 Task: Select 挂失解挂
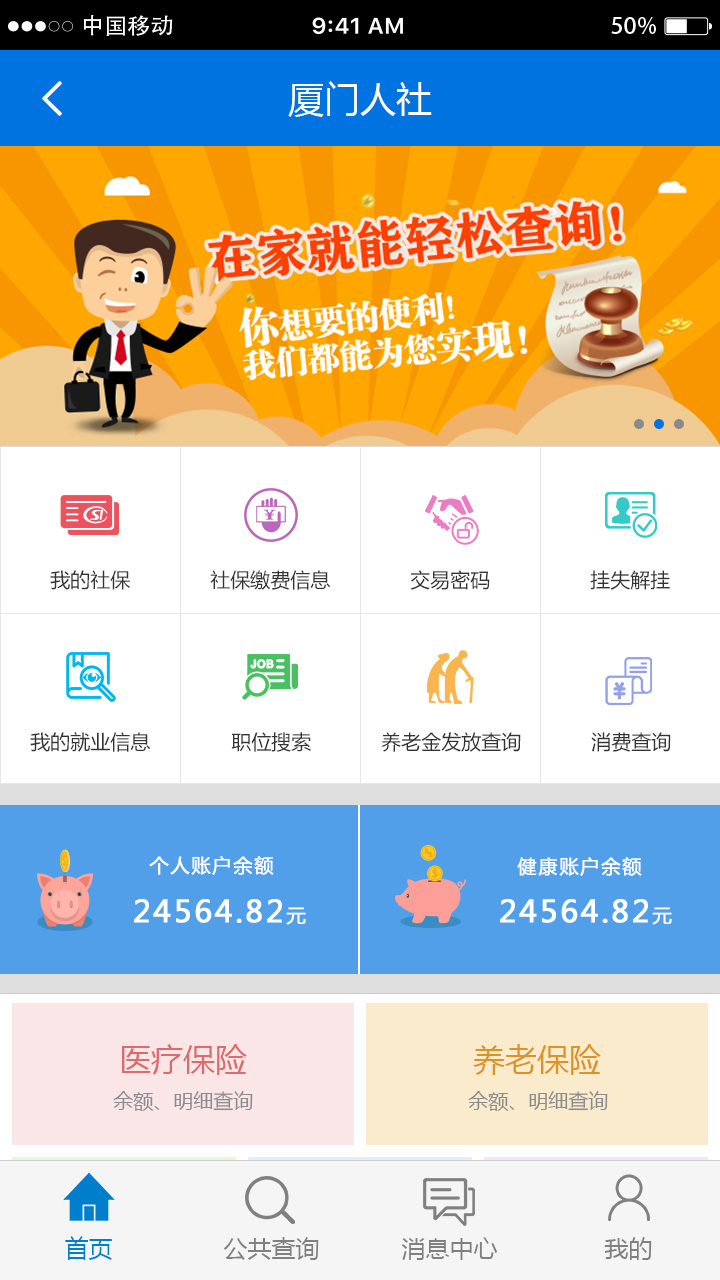tap(630, 530)
